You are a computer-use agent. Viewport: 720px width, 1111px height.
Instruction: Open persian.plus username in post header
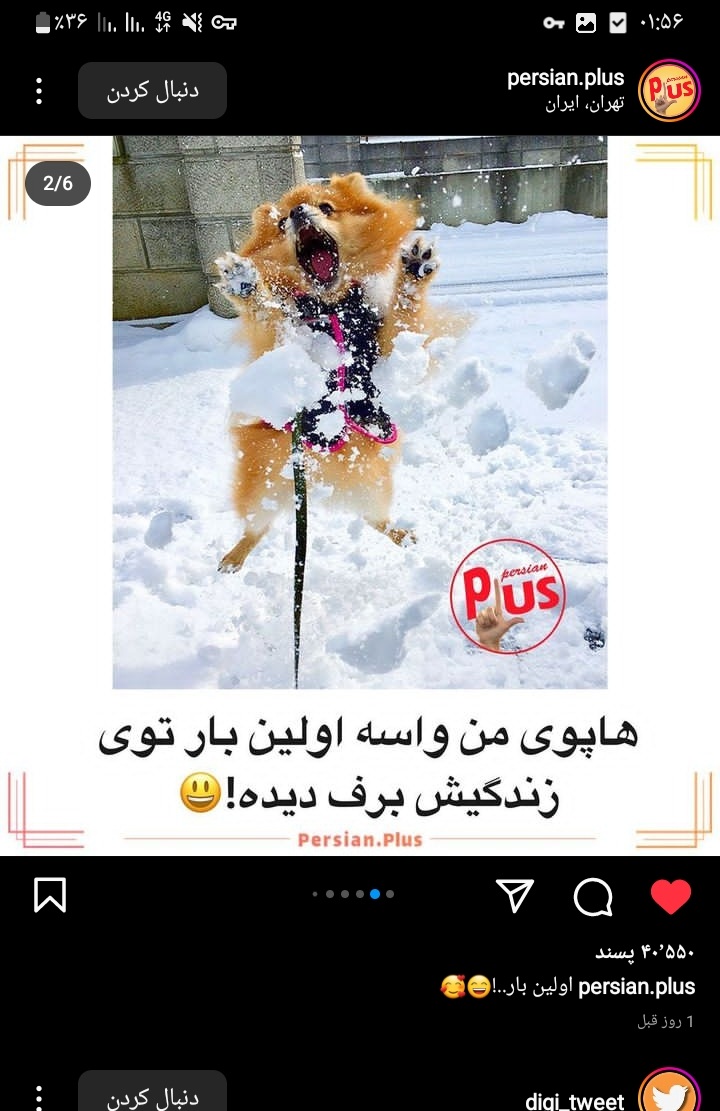click(565, 78)
